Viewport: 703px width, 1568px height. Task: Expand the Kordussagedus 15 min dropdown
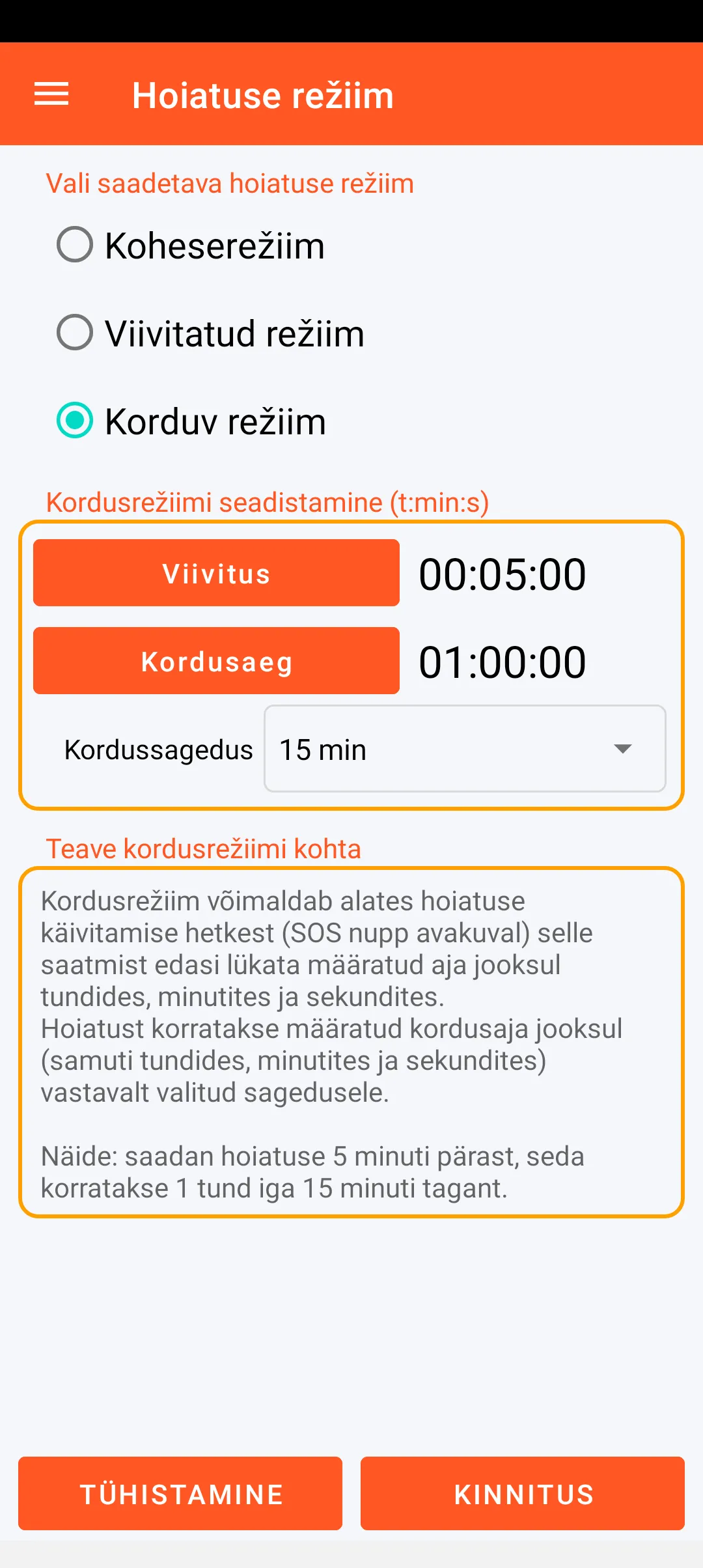pos(465,749)
